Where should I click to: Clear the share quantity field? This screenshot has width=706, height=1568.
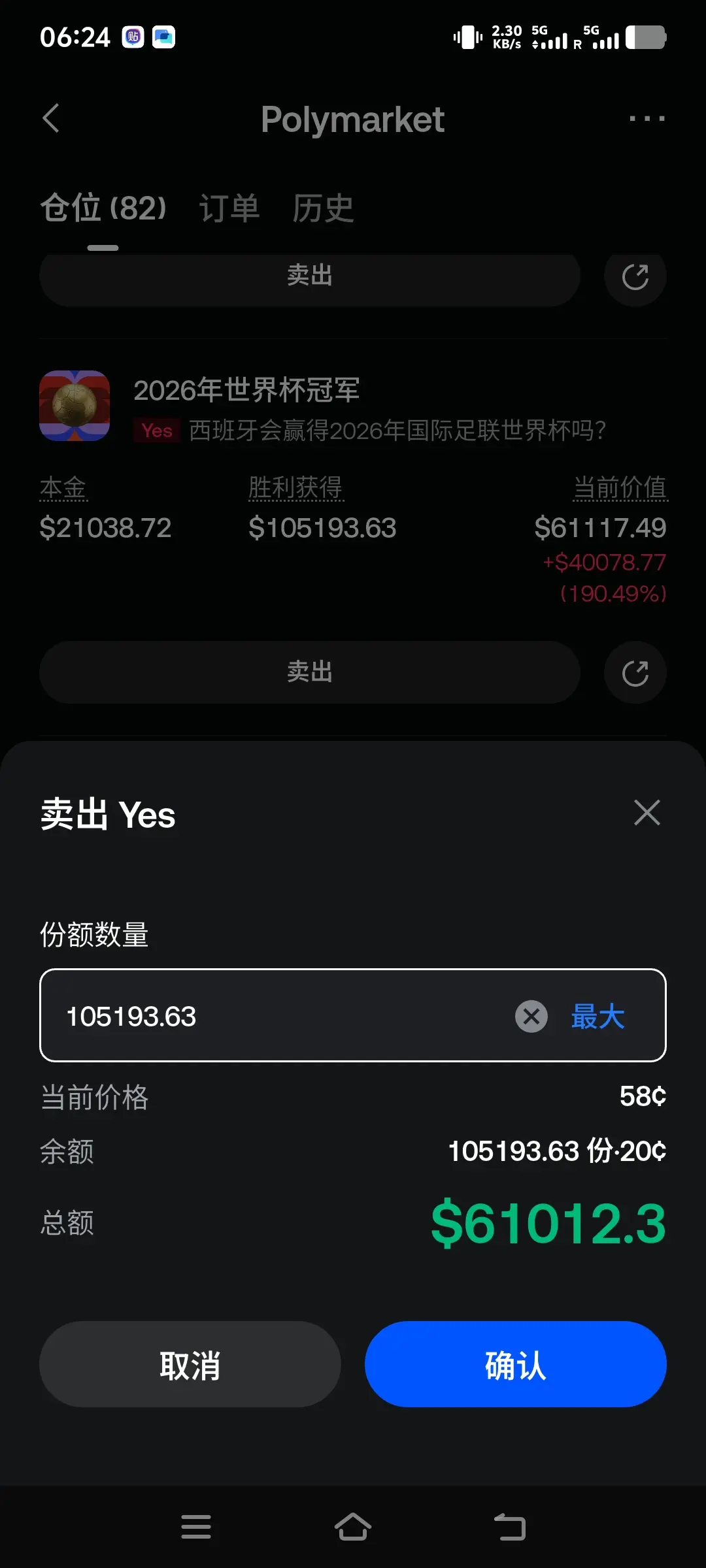click(x=531, y=1017)
